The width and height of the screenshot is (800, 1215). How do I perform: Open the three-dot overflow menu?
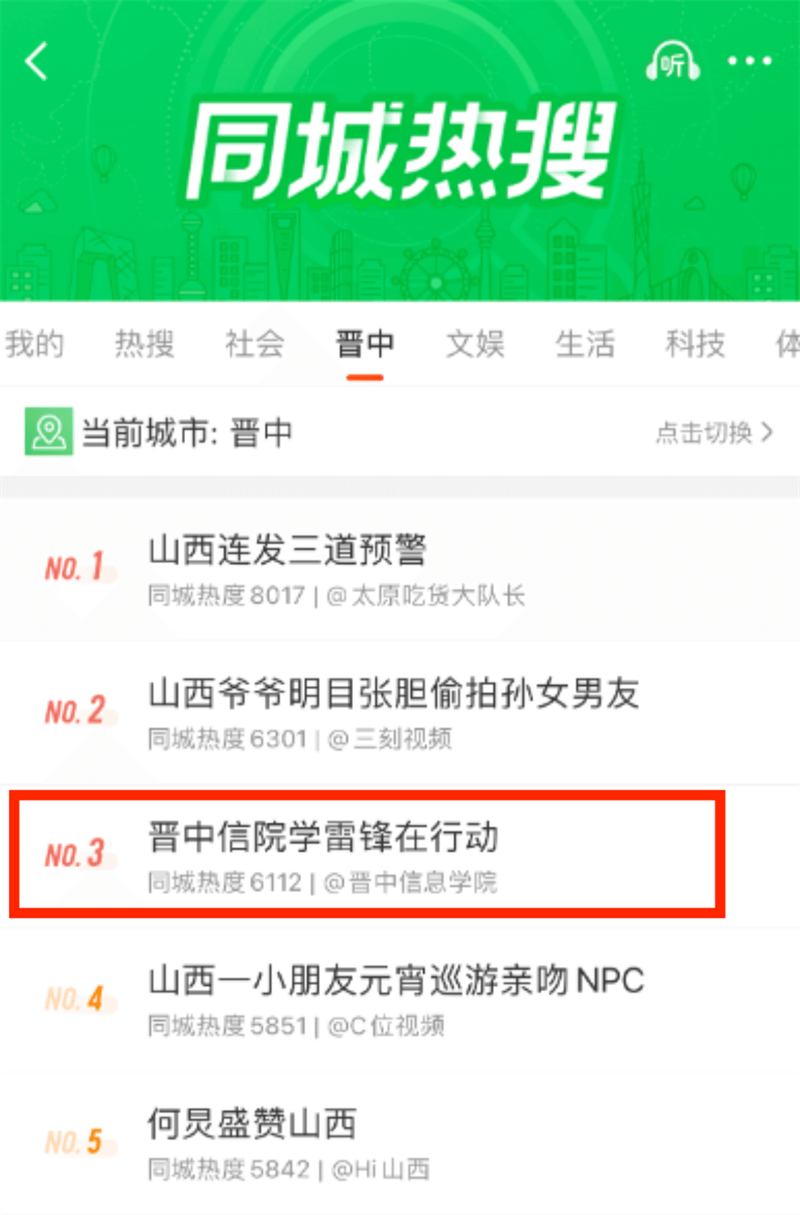[x=750, y=62]
